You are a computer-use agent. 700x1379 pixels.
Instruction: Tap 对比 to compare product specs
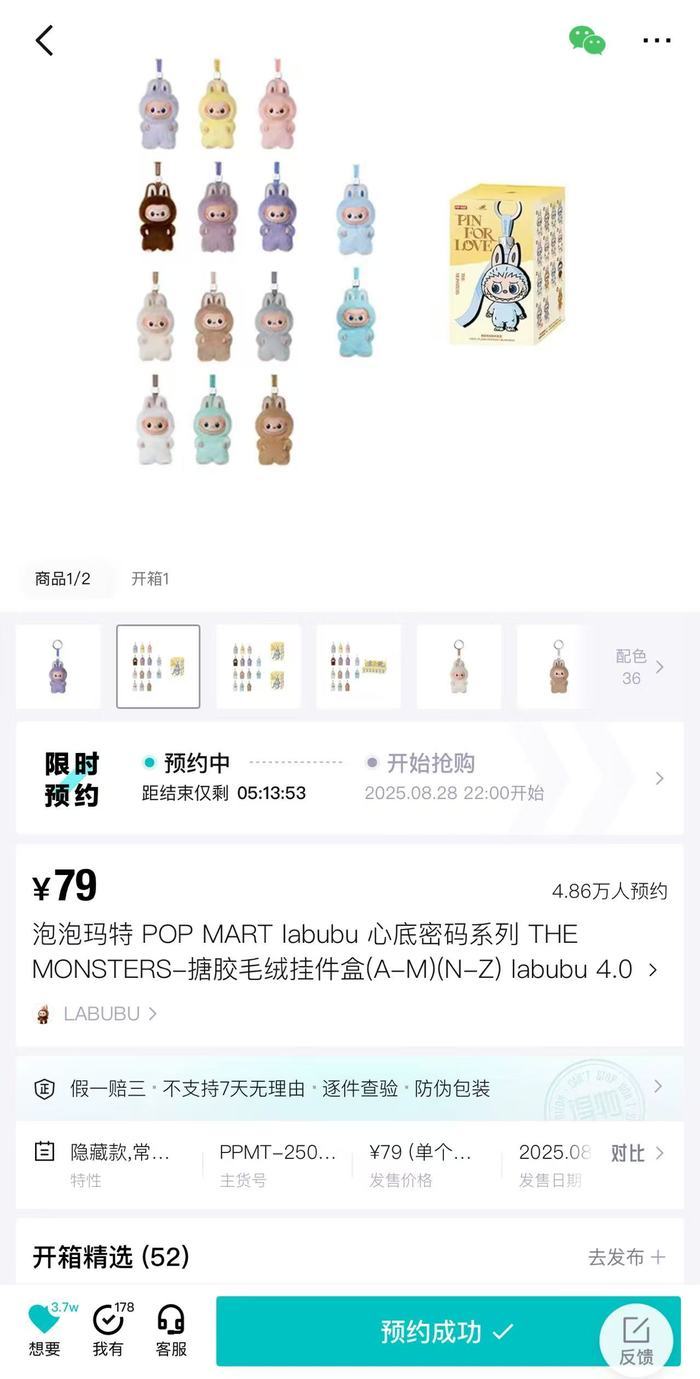[x=638, y=1153]
